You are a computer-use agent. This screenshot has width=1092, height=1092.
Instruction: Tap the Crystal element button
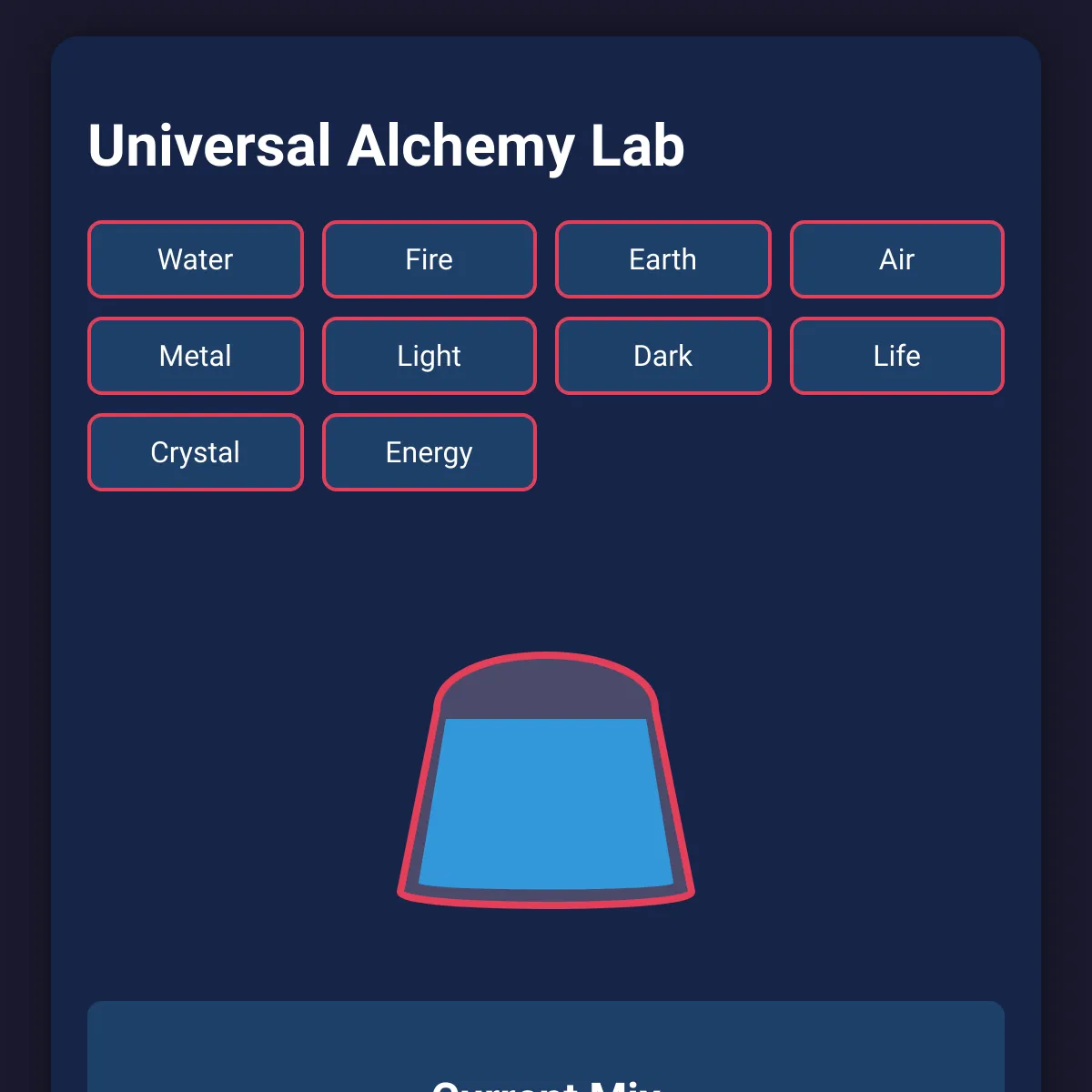196,452
